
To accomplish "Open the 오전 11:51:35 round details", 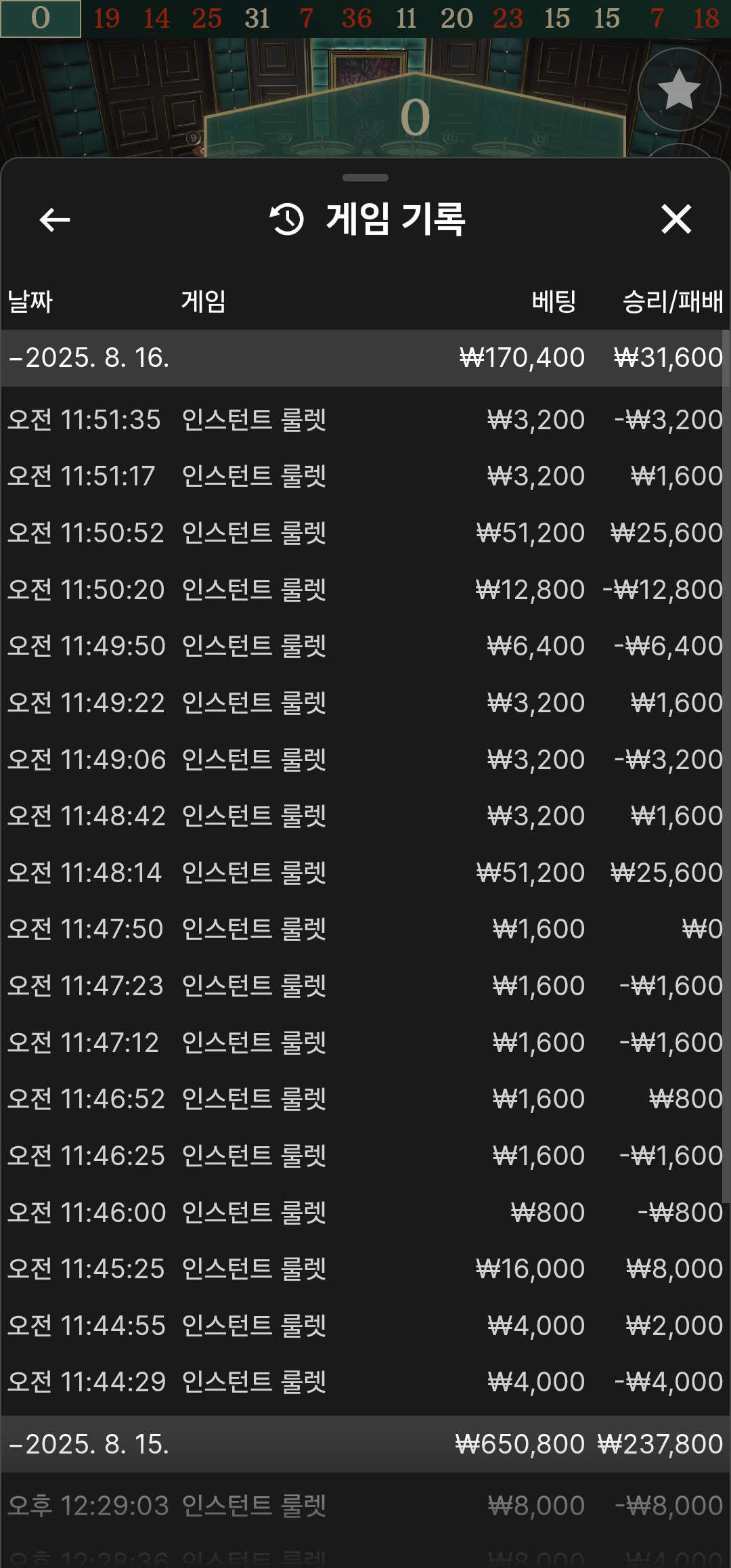I will 364,420.
